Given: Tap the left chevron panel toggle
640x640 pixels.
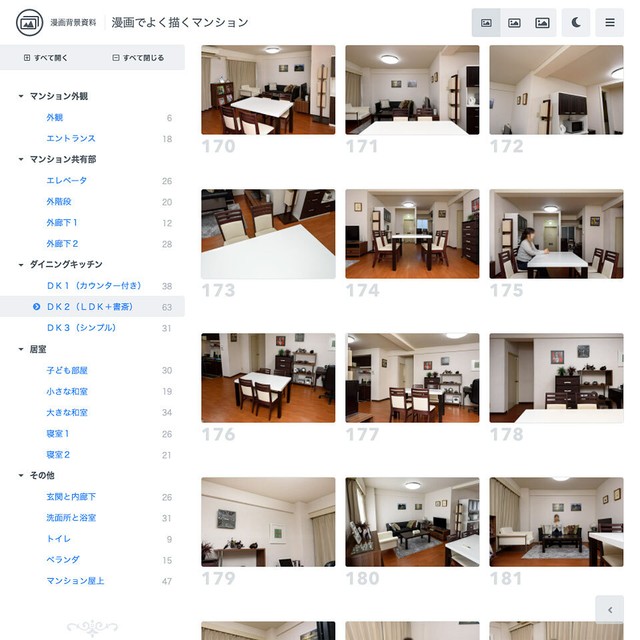Looking at the screenshot, I should [610, 609].
